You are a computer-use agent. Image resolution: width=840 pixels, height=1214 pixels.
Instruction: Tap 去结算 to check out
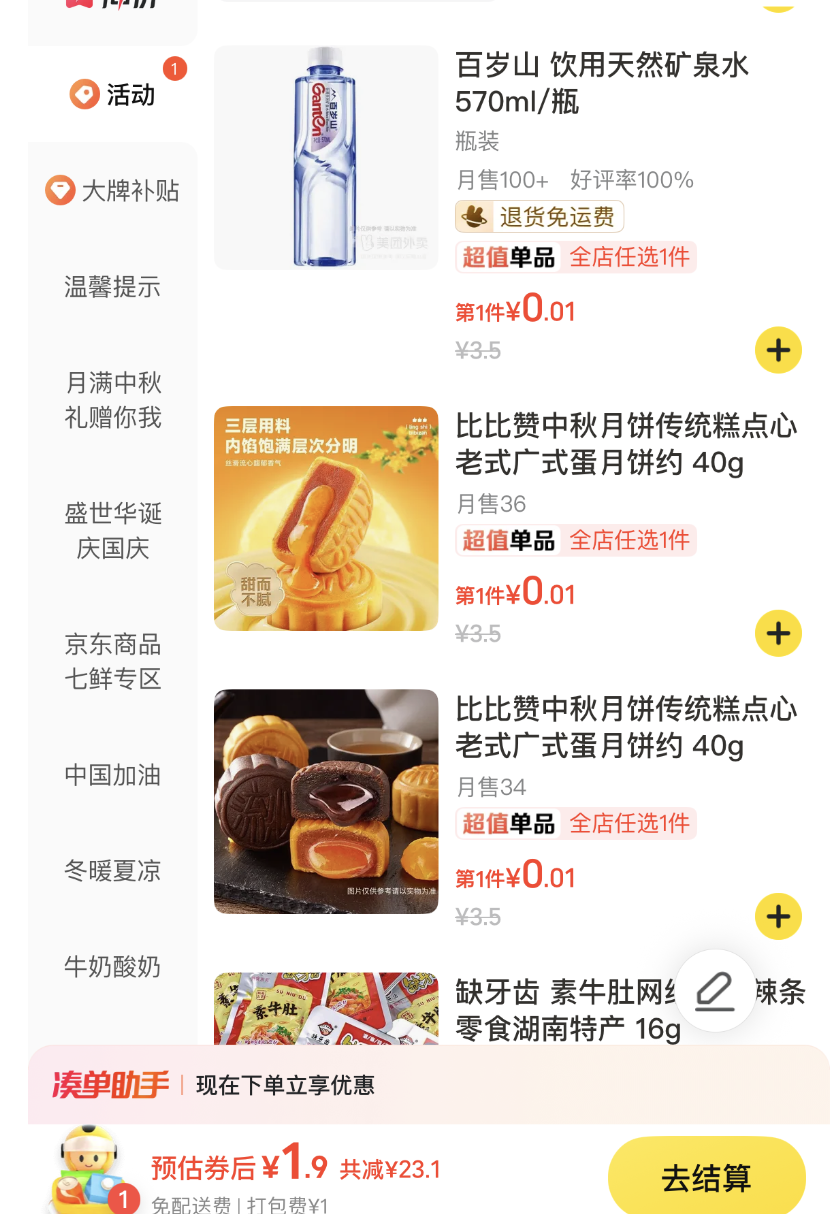(706, 1178)
